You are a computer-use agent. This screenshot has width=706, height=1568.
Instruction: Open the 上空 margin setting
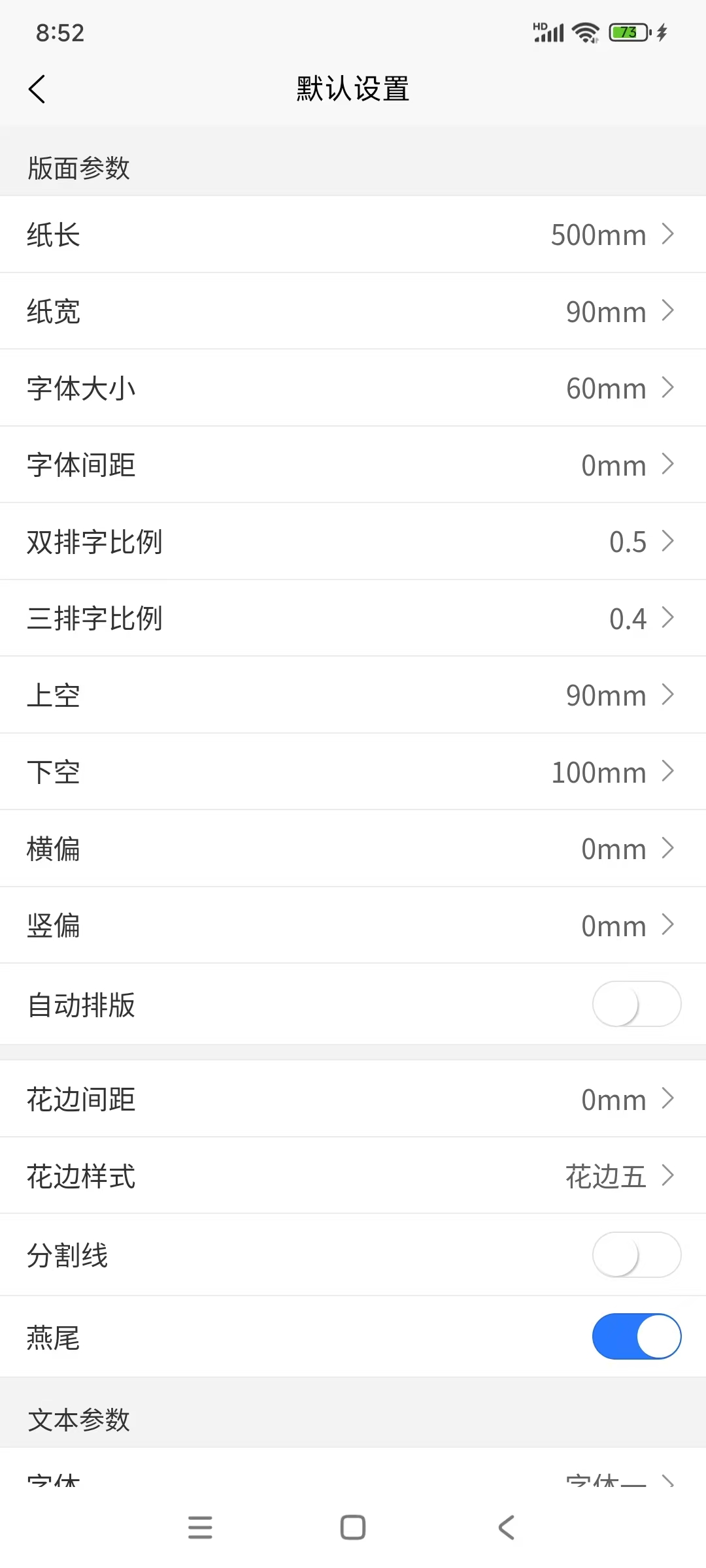point(353,695)
